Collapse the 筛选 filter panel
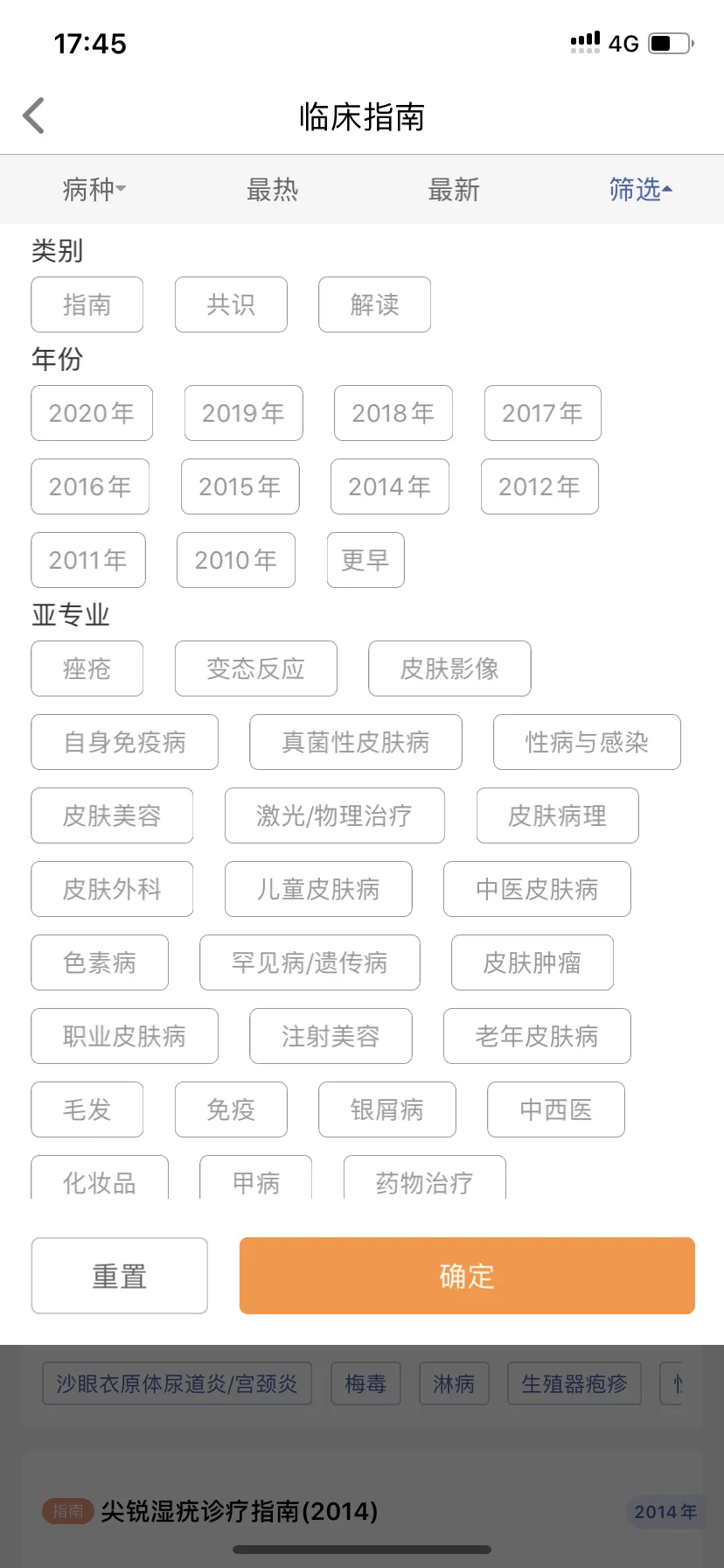The image size is (724, 1568). pyautogui.click(x=639, y=190)
